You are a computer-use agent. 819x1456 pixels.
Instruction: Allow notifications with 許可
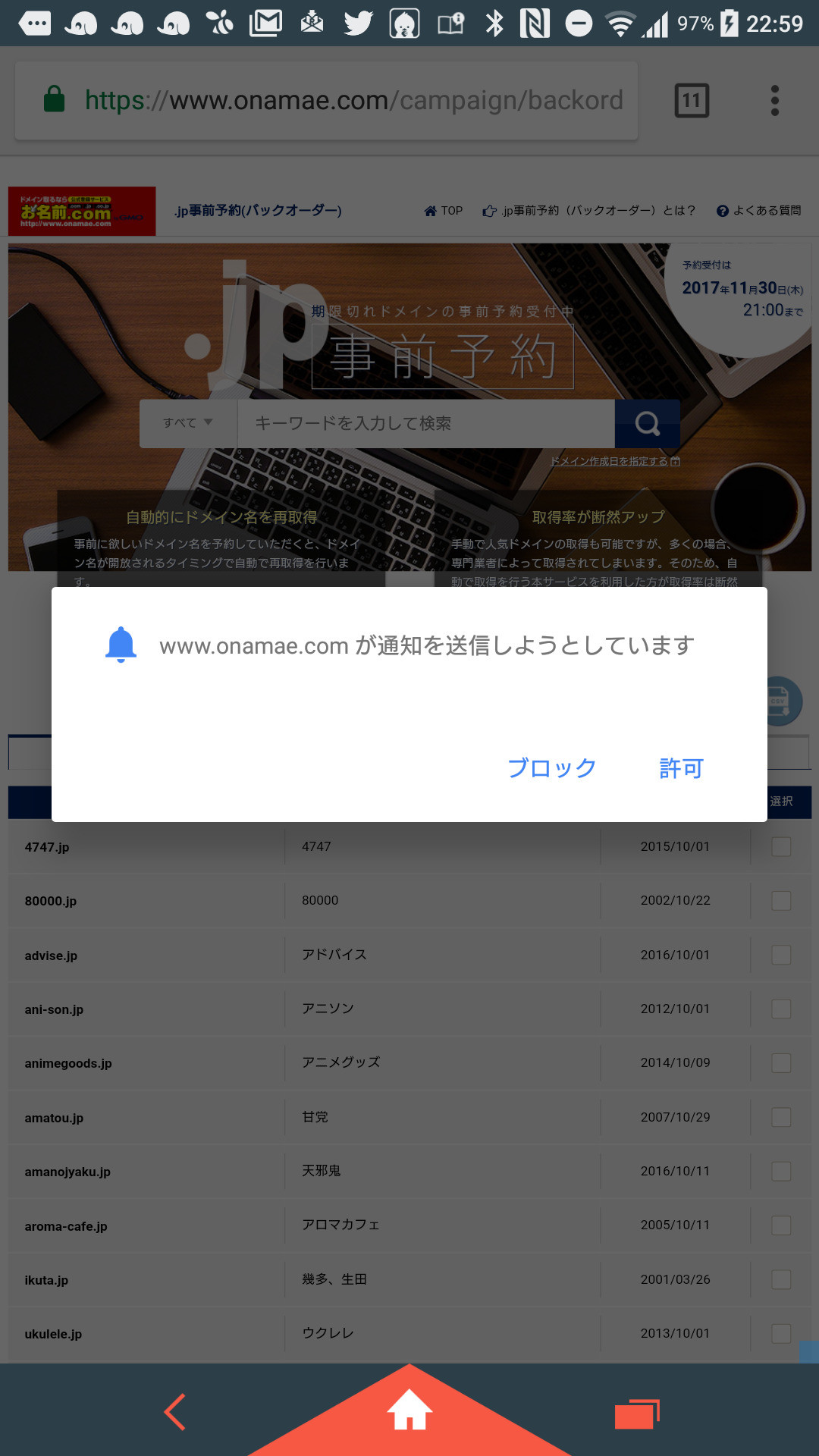681,768
